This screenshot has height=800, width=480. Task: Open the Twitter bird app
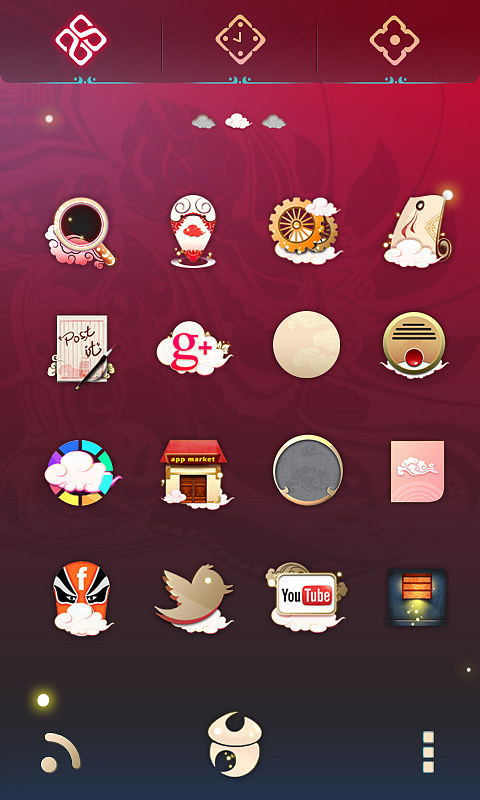click(x=194, y=598)
